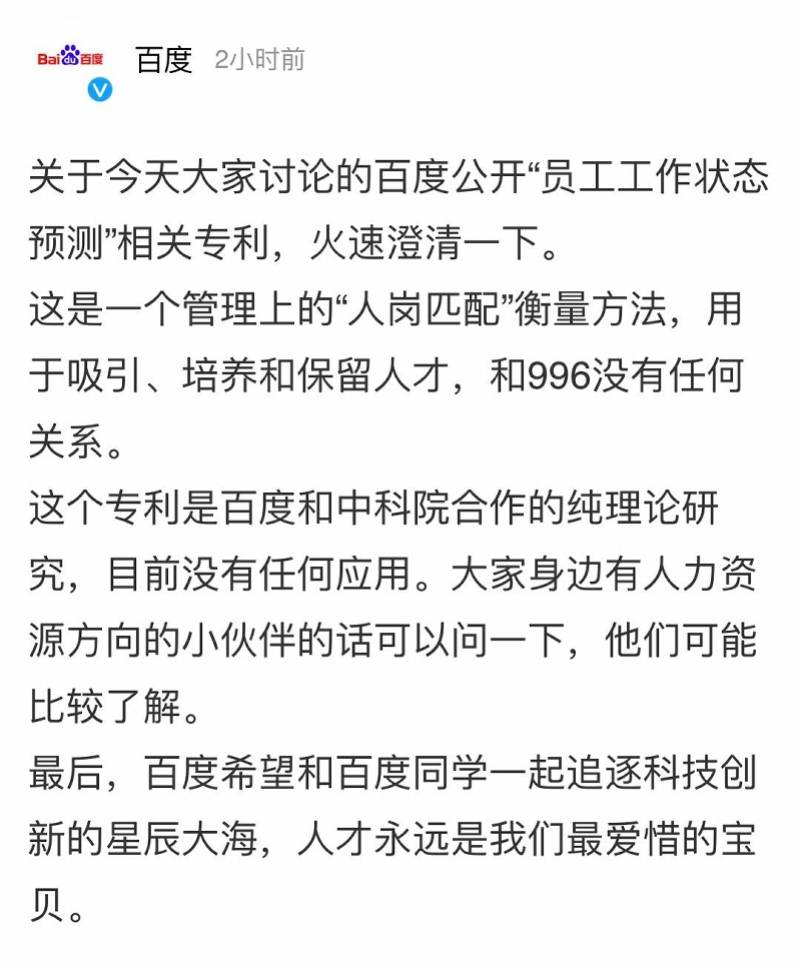Tap the 百度 username
Viewport: 800px width, 966px height.
[x=163, y=59]
